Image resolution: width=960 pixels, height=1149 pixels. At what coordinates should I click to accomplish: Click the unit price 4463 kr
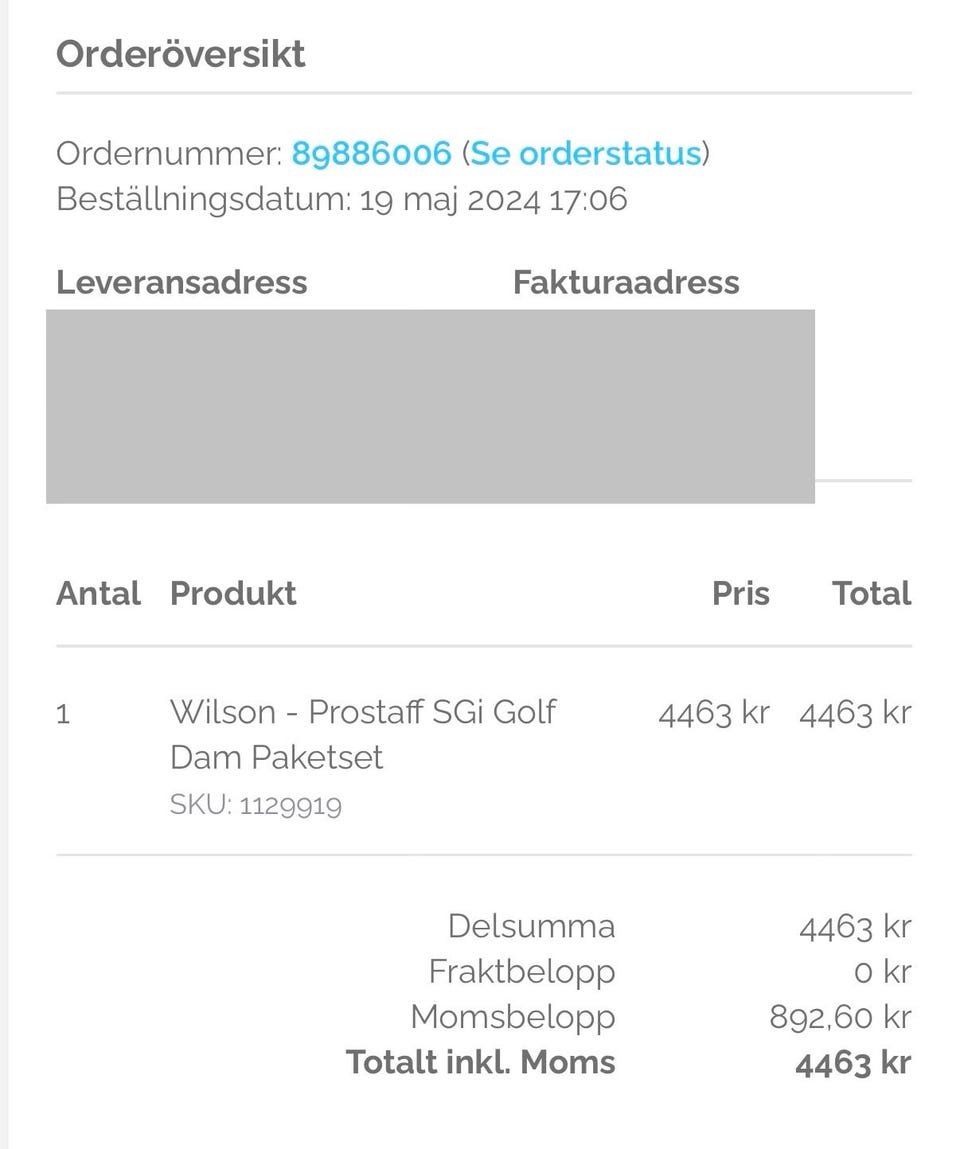tap(712, 712)
